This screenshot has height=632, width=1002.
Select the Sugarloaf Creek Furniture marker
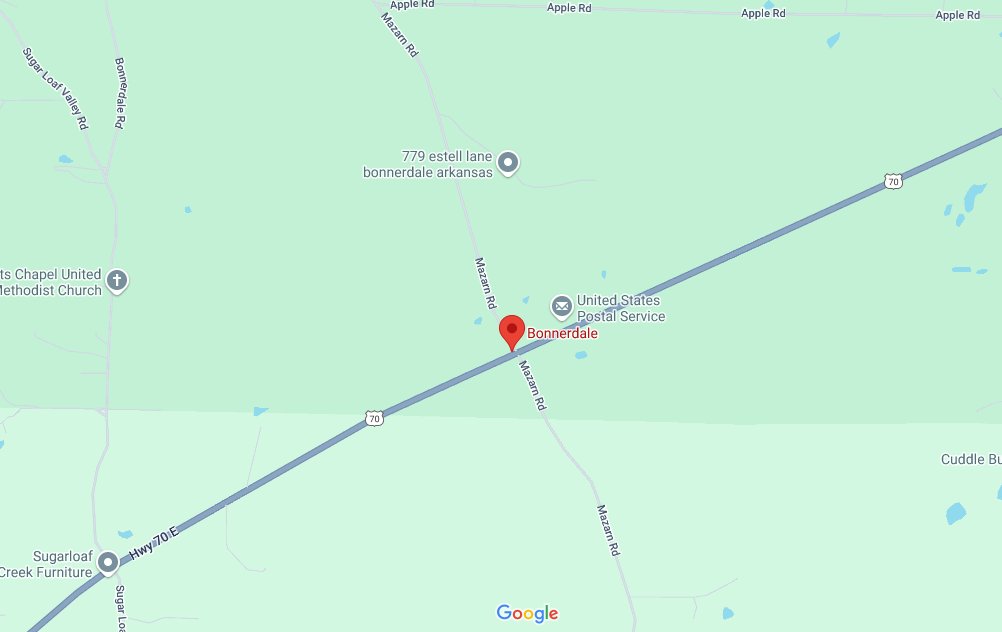pyautogui.click(x=108, y=562)
